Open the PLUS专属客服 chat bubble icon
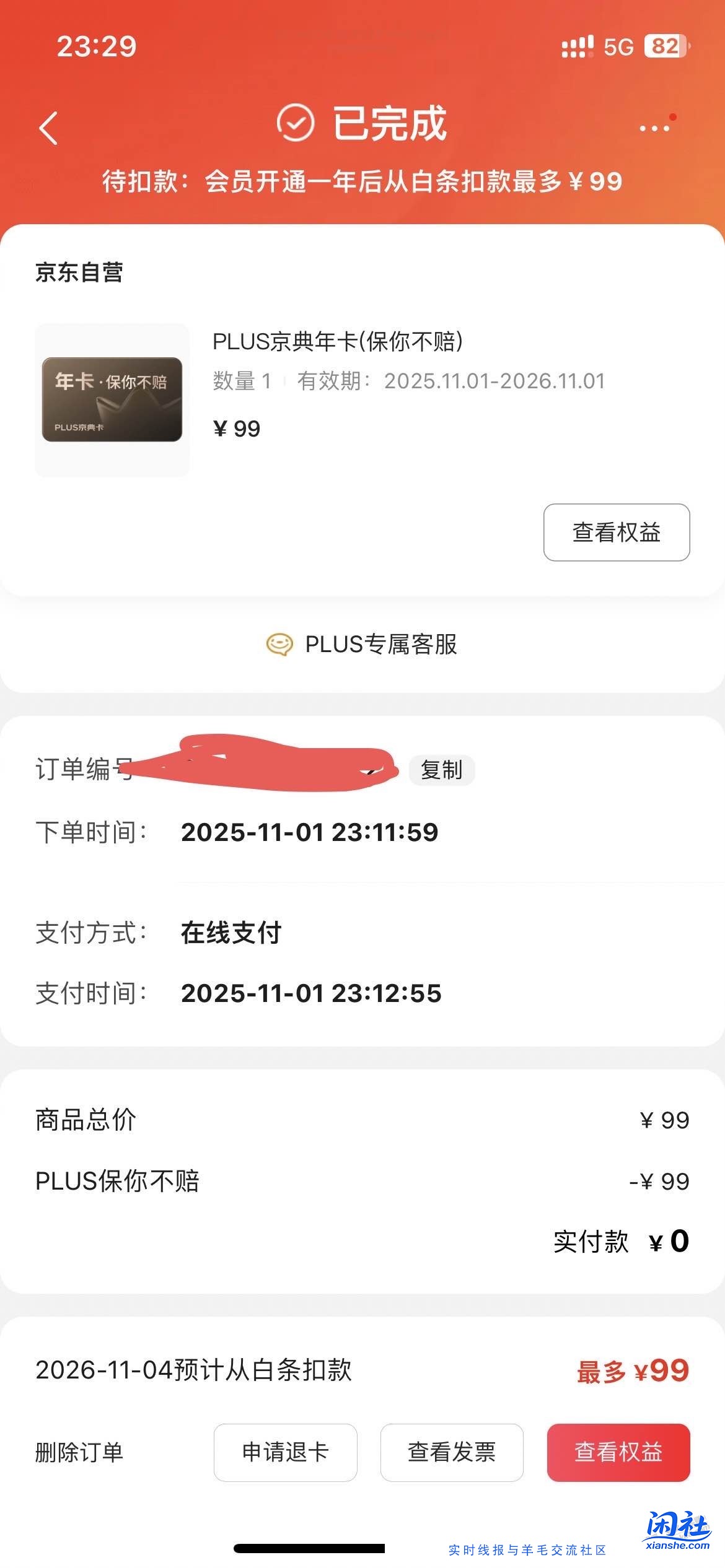The image size is (725, 1568). click(x=278, y=645)
